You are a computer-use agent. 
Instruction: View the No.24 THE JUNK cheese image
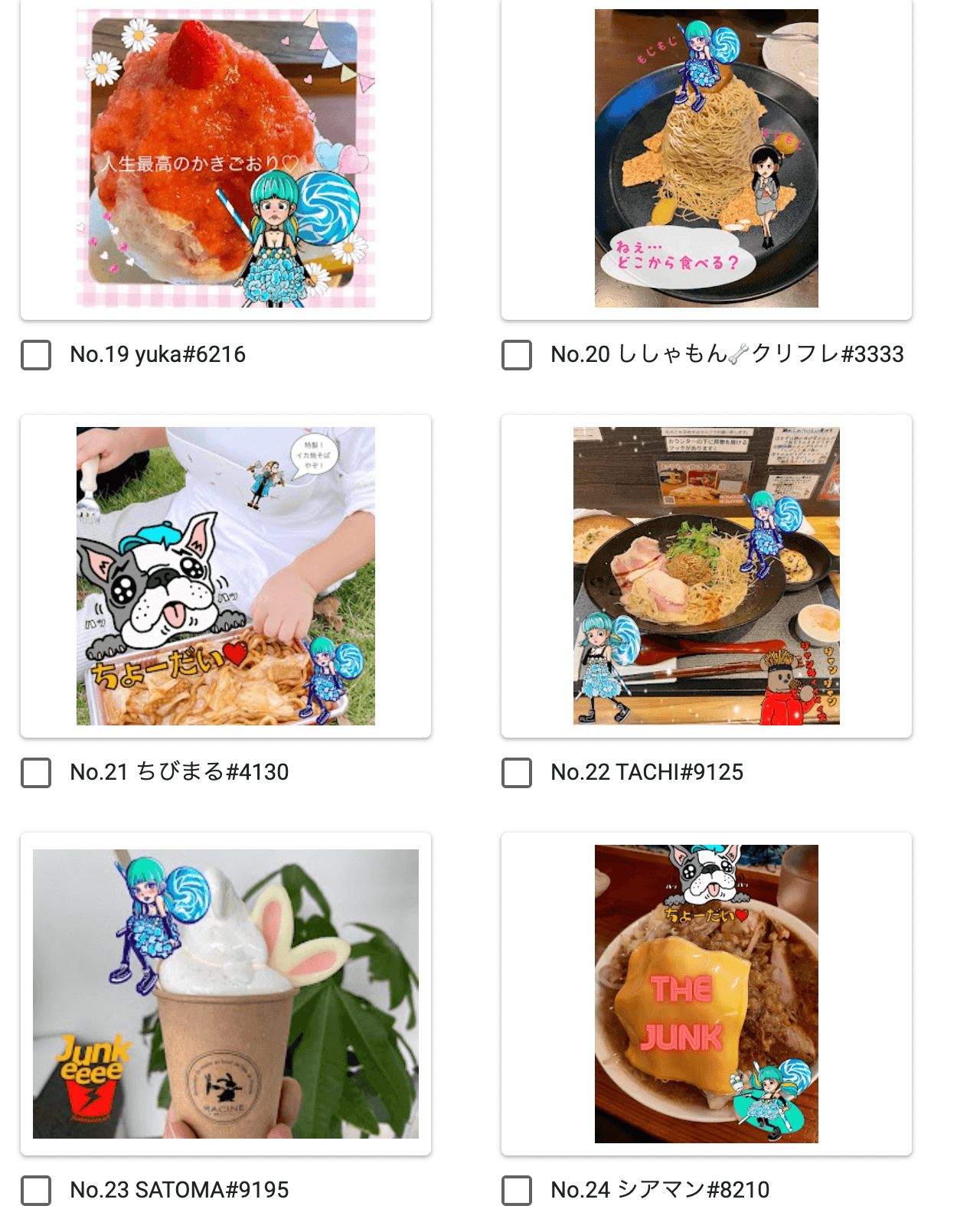[x=706, y=994]
